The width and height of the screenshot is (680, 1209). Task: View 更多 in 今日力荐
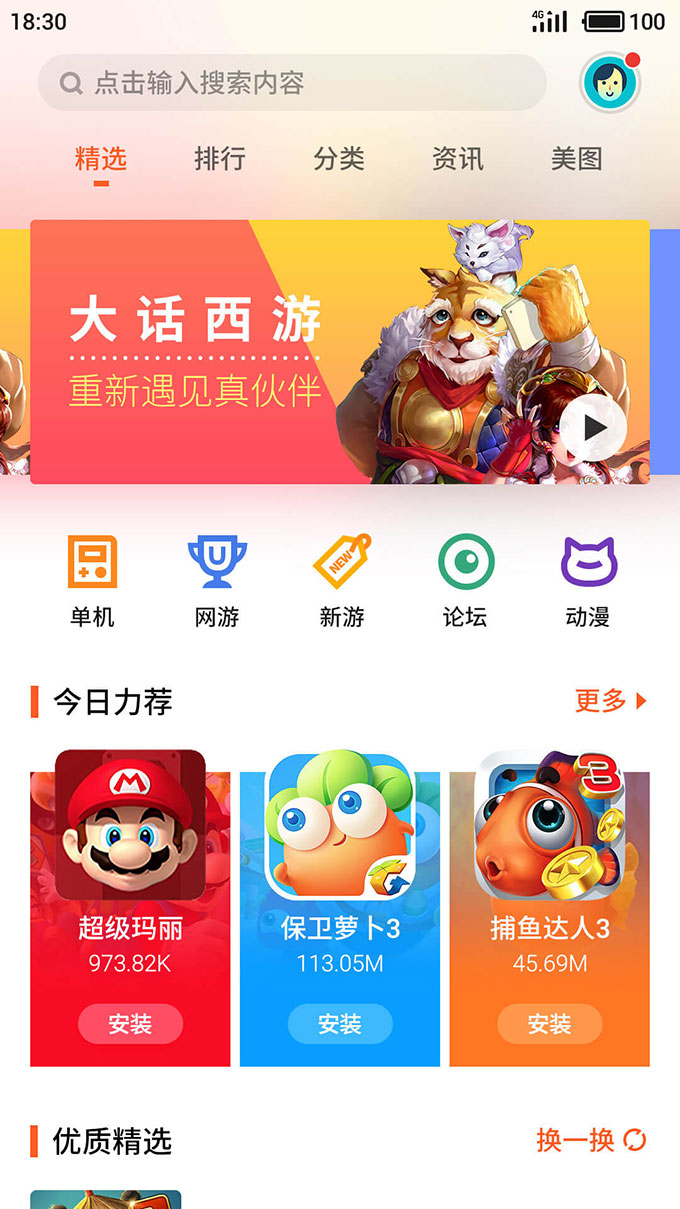click(x=610, y=701)
